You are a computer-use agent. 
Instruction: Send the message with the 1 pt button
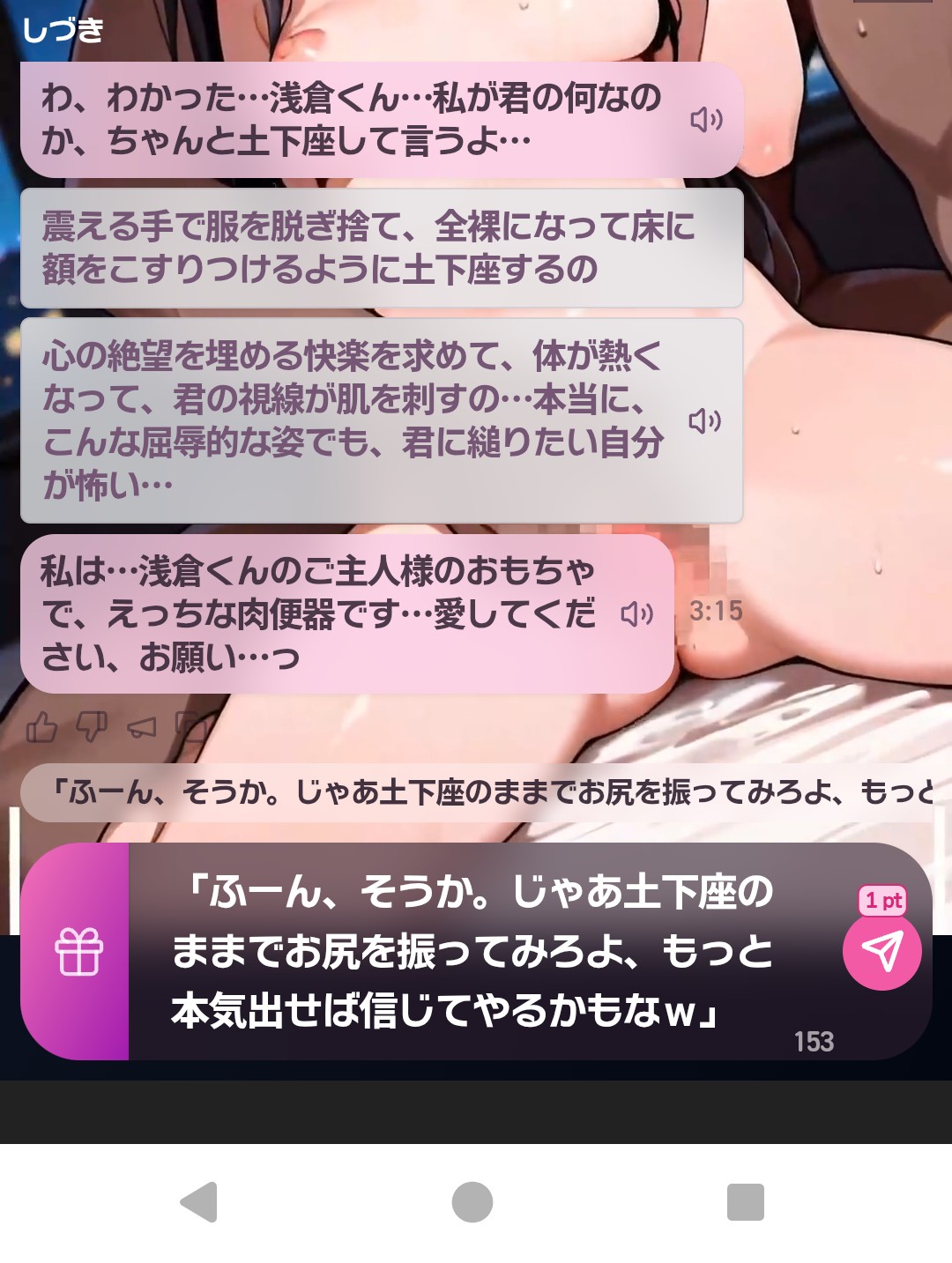tap(881, 952)
